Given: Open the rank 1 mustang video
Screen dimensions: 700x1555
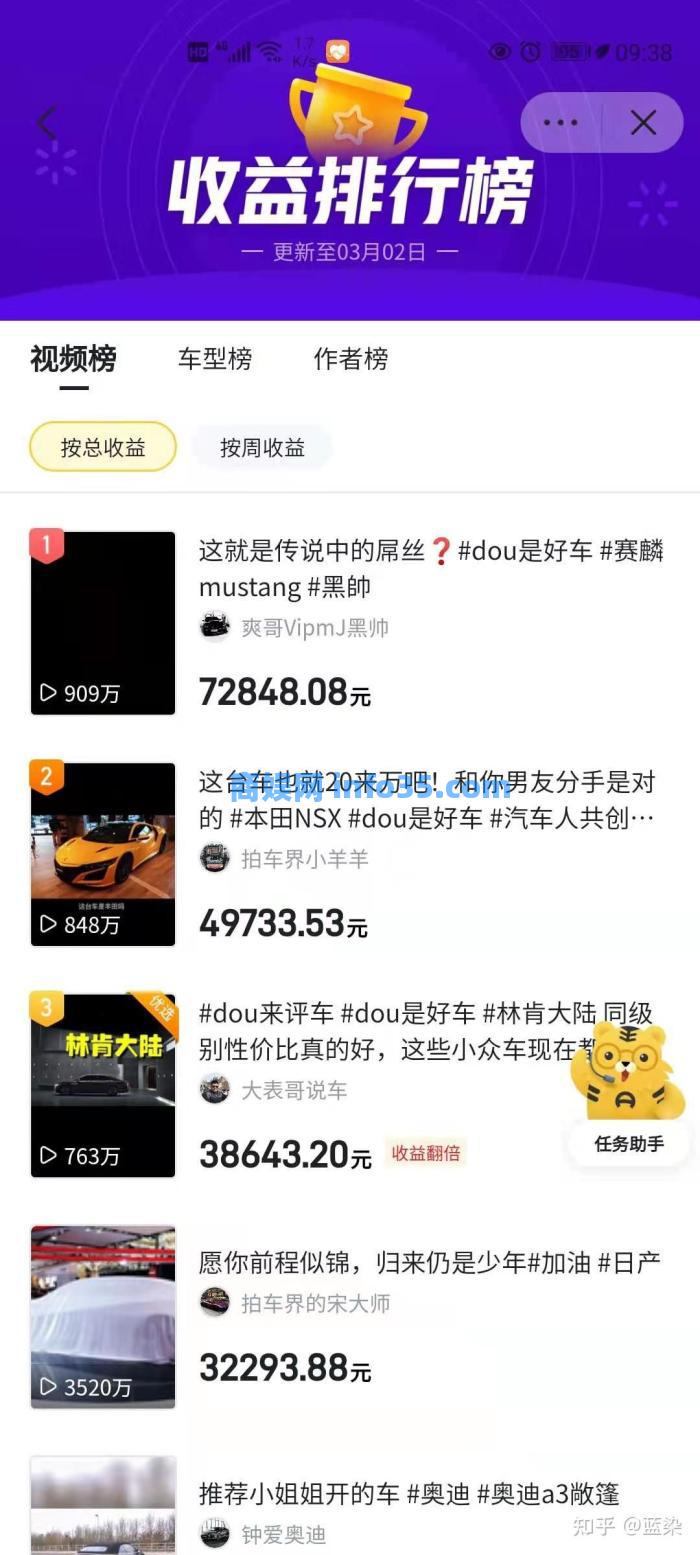Looking at the screenshot, I should (103, 623).
